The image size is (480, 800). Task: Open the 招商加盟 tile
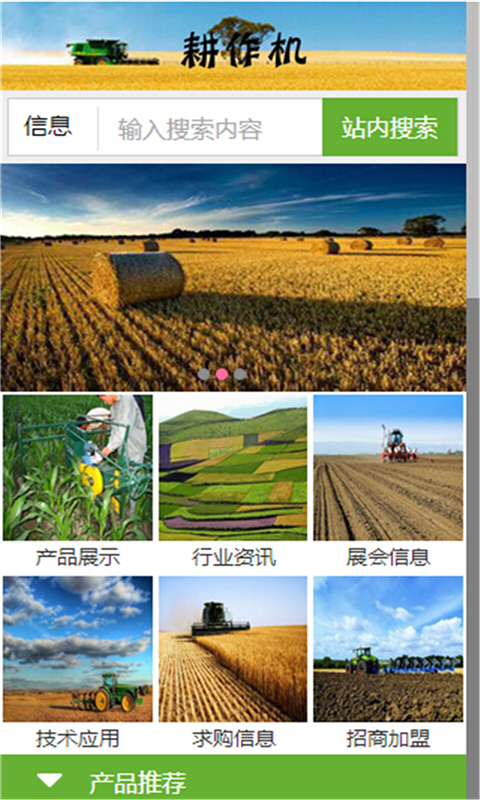tap(388, 663)
